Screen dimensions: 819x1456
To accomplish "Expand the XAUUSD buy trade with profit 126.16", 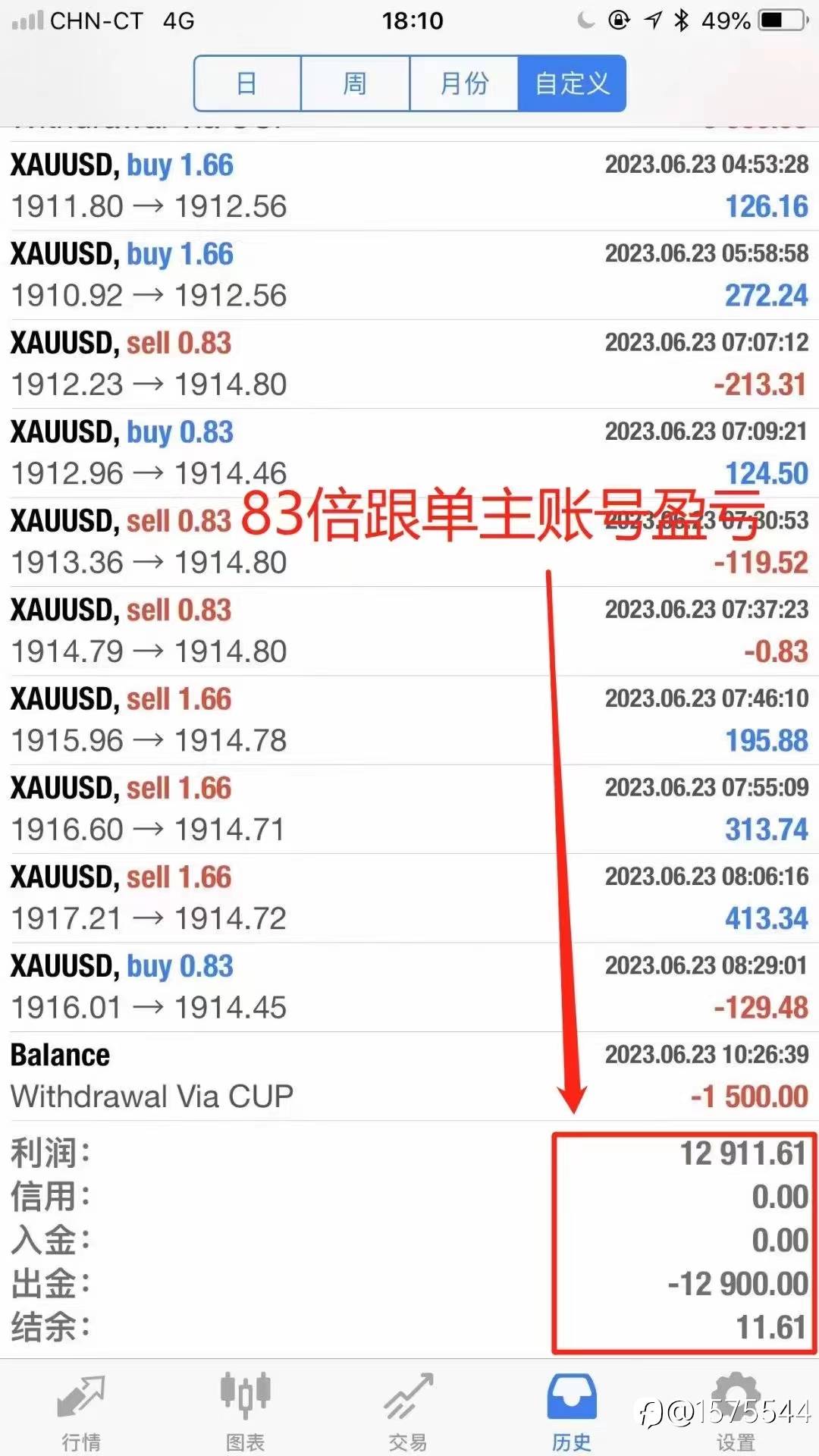I will click(x=409, y=186).
